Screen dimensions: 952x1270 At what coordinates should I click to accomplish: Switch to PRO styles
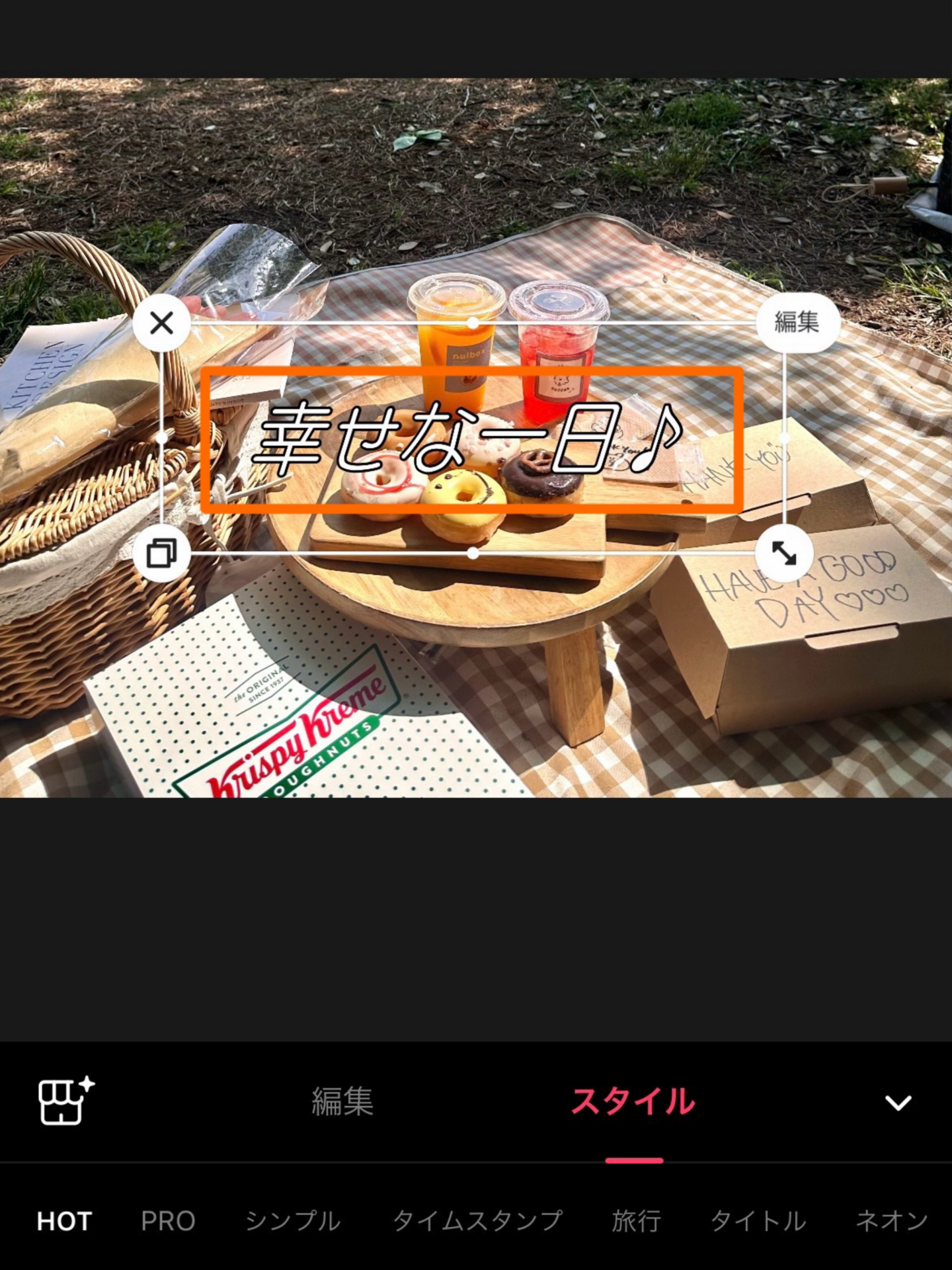tap(168, 1221)
